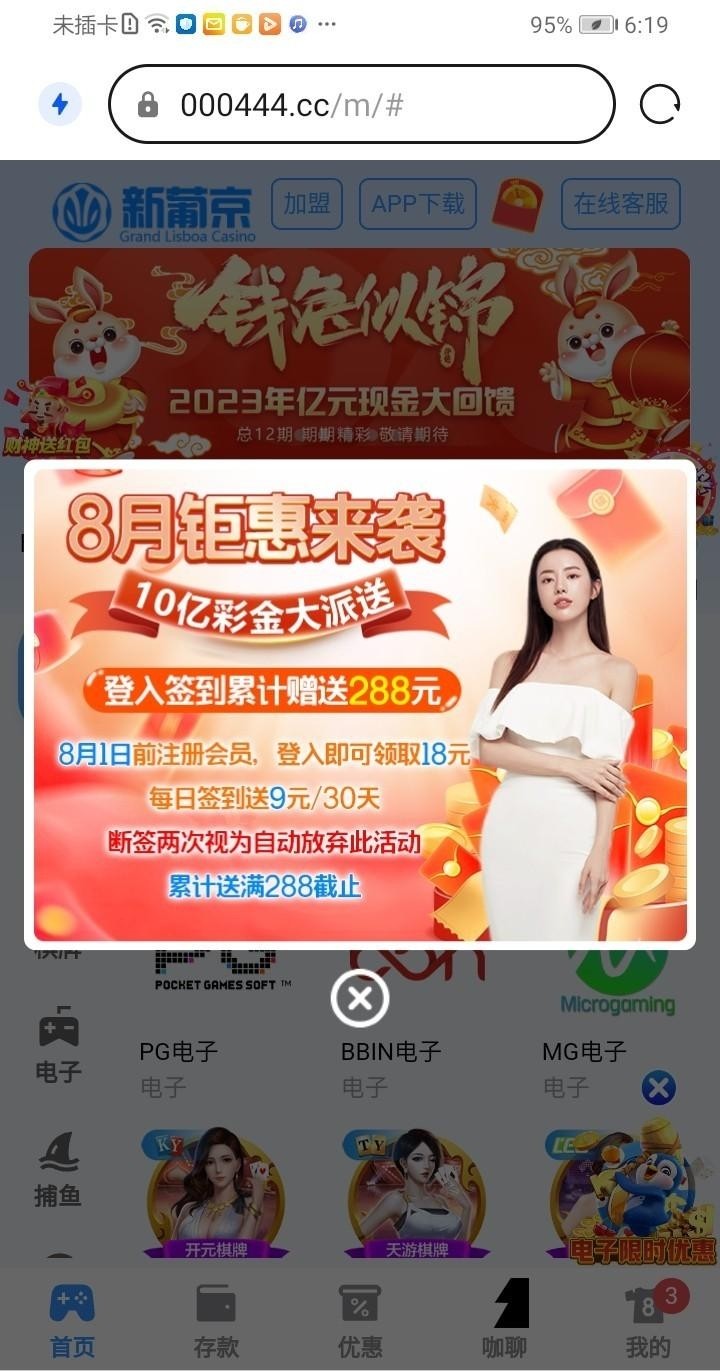Switch to the 优惠 tab
The image size is (720, 1372).
pyautogui.click(x=360, y=1321)
